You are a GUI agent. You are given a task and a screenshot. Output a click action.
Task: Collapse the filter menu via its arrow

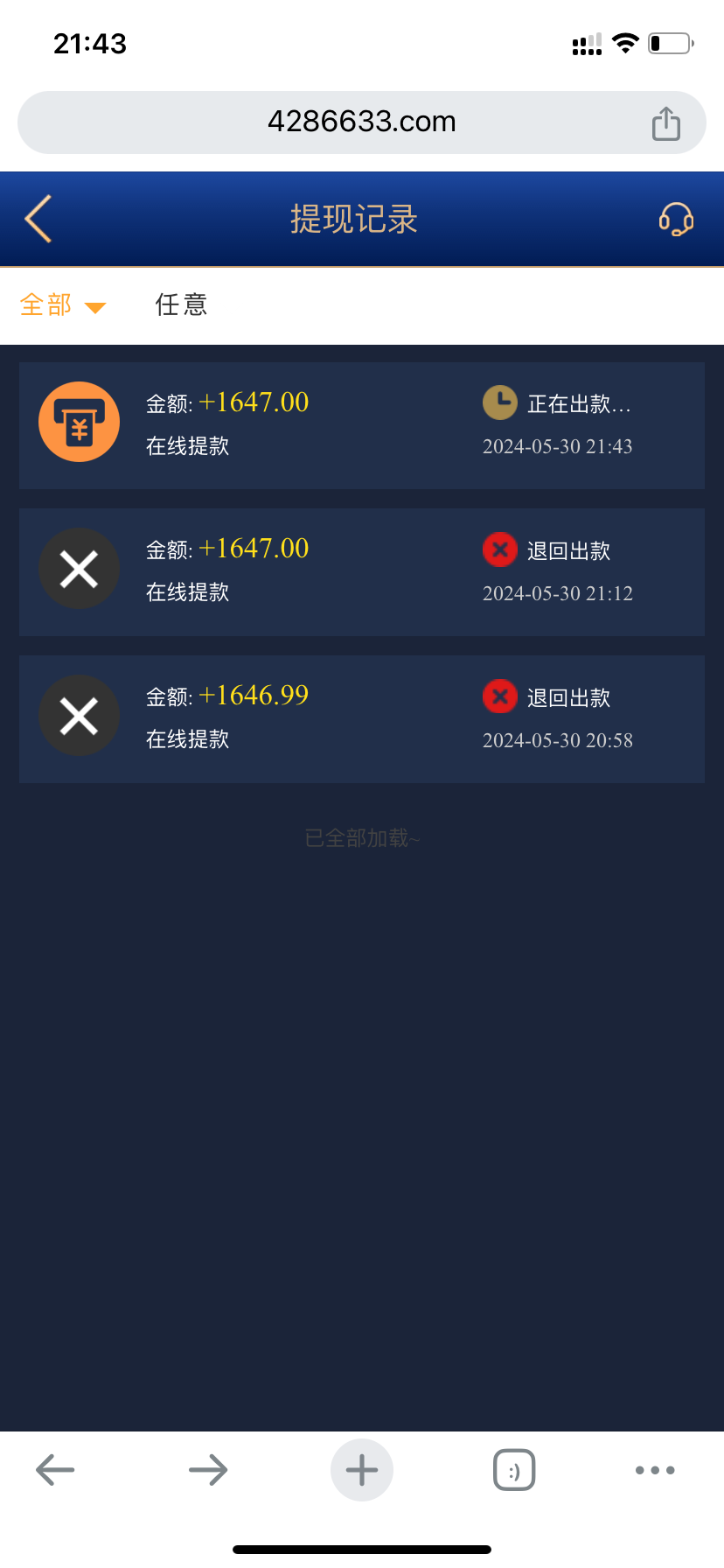click(x=96, y=307)
